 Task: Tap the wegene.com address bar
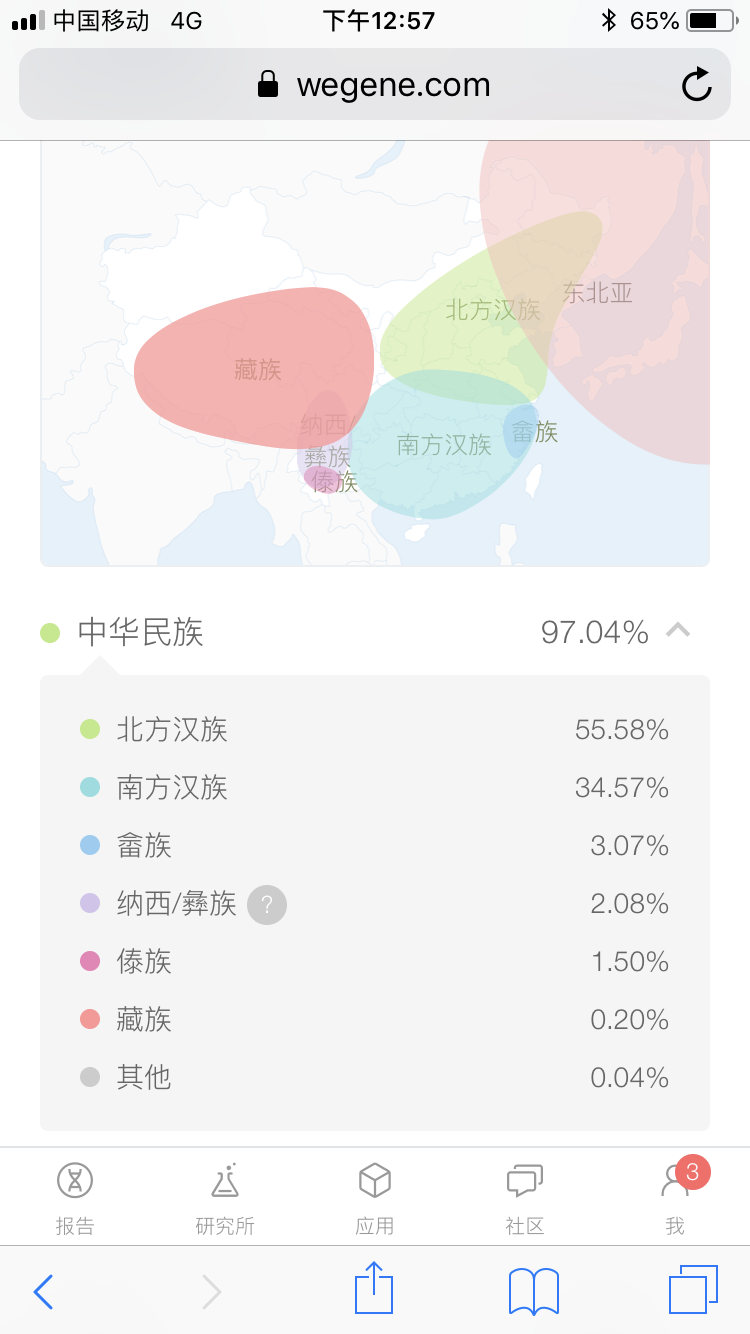(x=375, y=85)
